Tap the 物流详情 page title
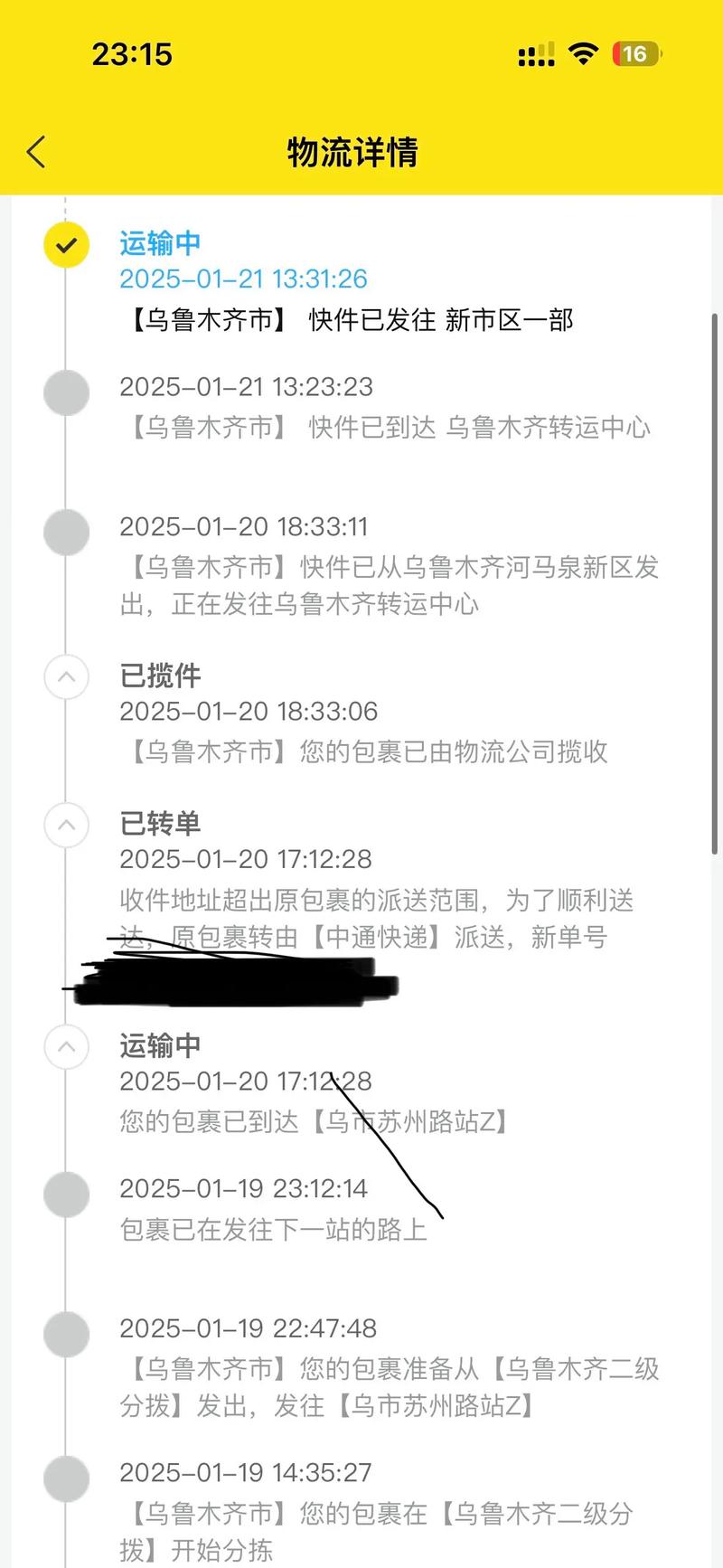This screenshot has width=723, height=1568. tap(351, 152)
